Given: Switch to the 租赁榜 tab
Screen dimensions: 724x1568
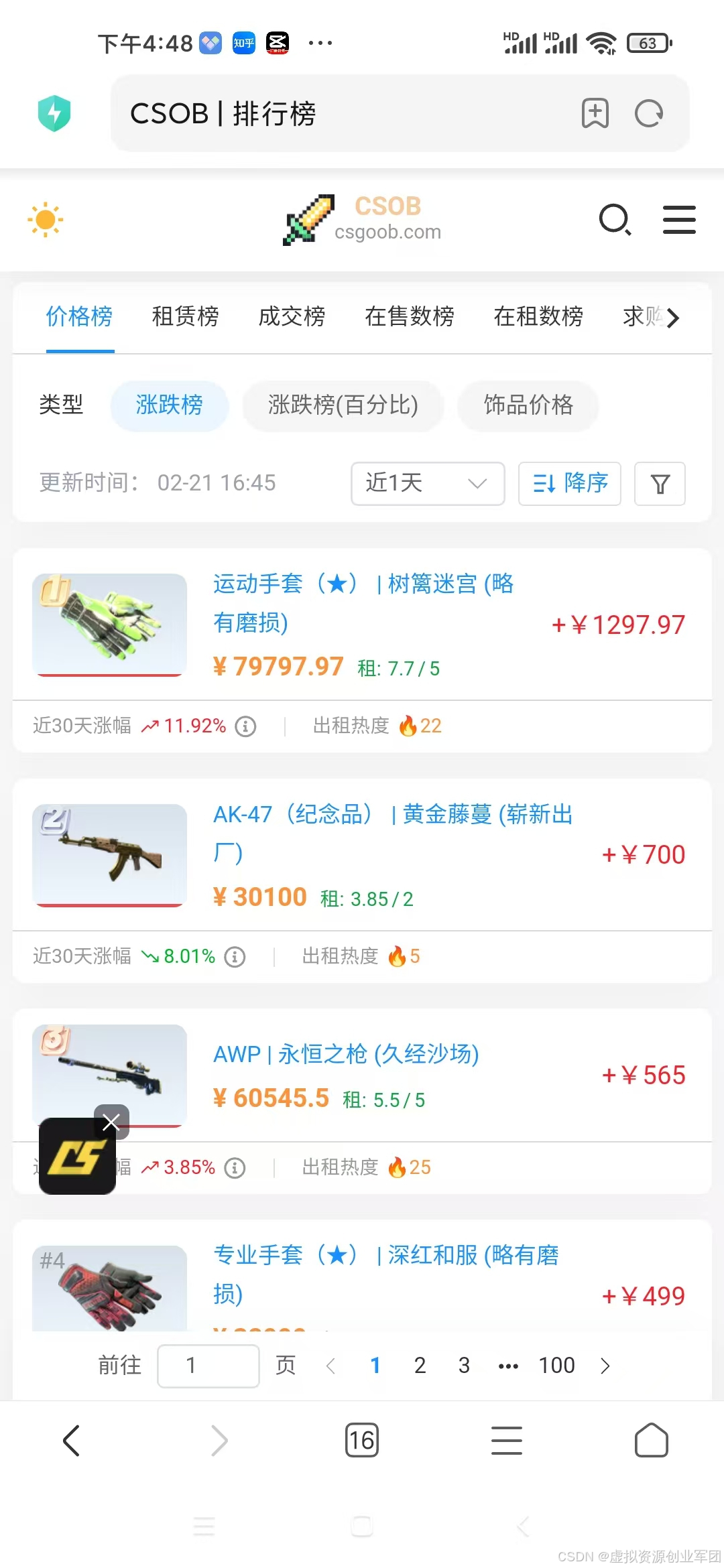Looking at the screenshot, I should click(185, 316).
